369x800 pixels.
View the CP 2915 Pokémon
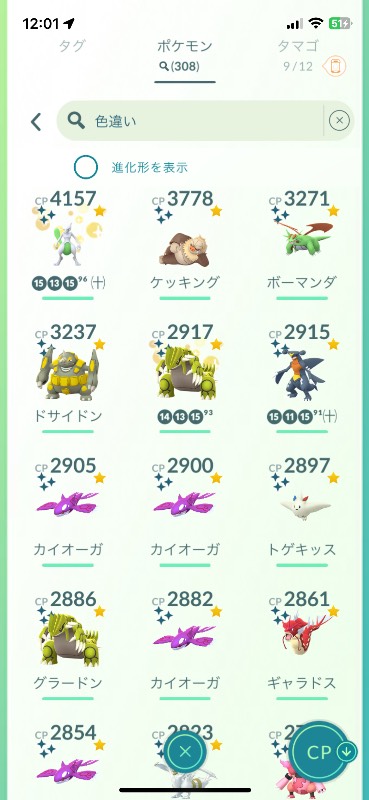click(x=302, y=378)
